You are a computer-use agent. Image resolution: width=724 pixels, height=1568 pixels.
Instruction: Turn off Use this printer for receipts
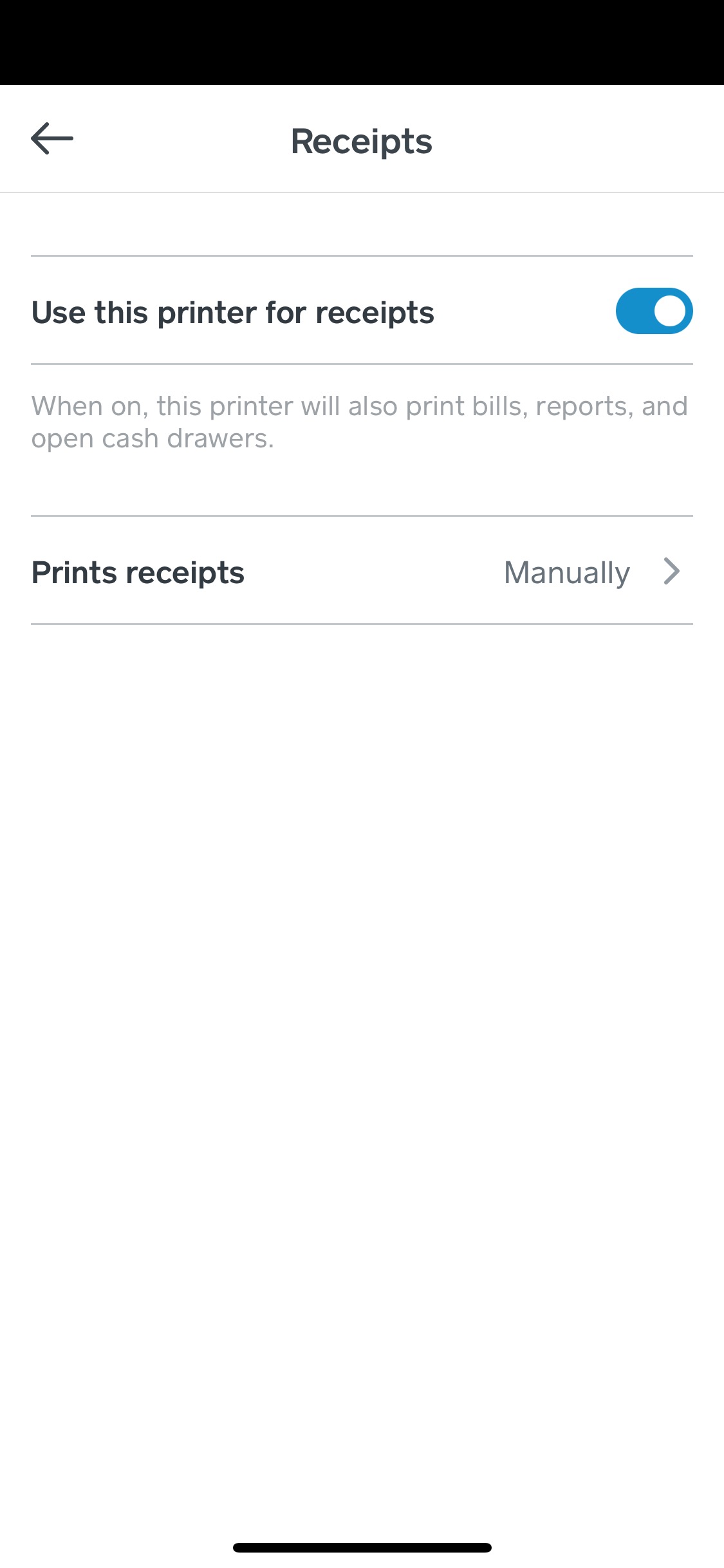[x=653, y=312]
